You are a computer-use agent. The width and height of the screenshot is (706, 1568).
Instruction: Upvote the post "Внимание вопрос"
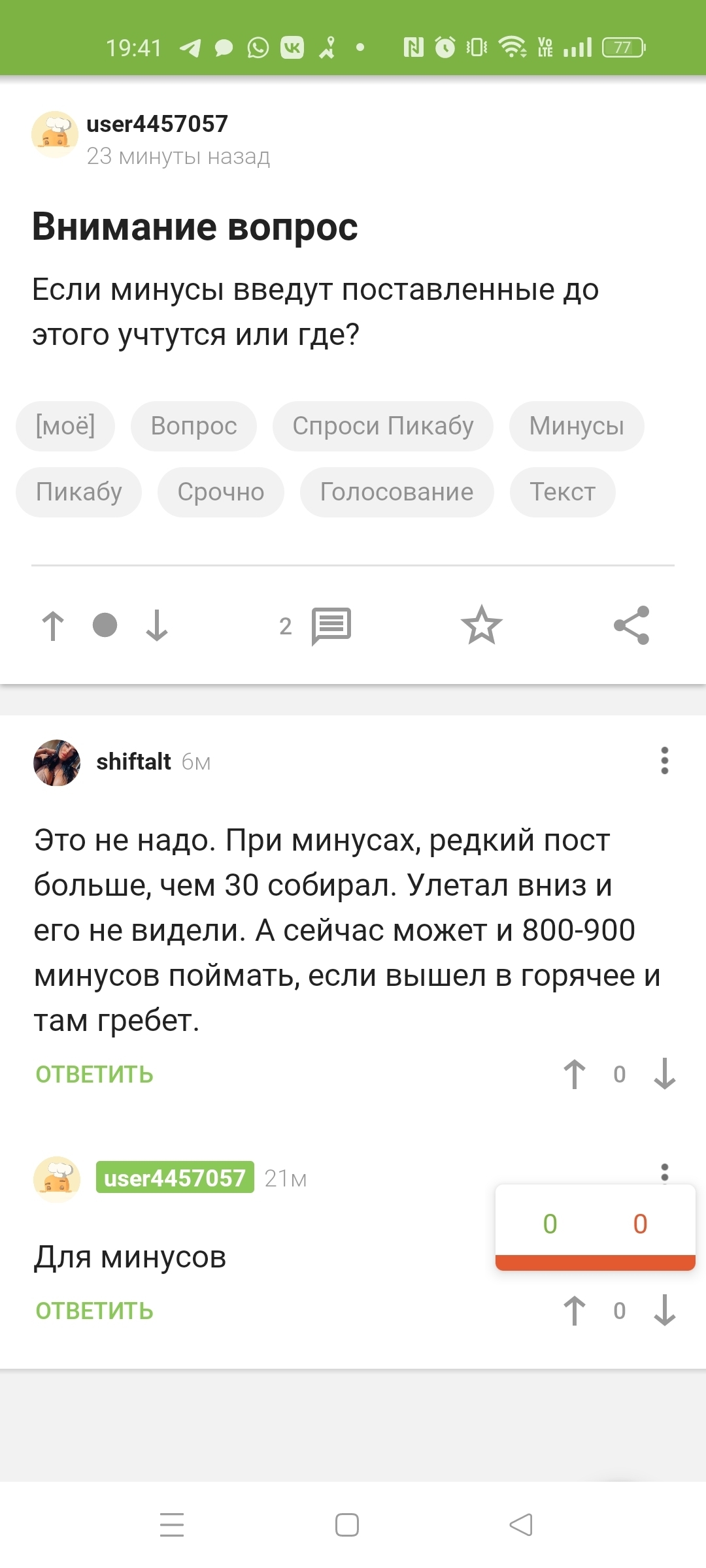[53, 626]
